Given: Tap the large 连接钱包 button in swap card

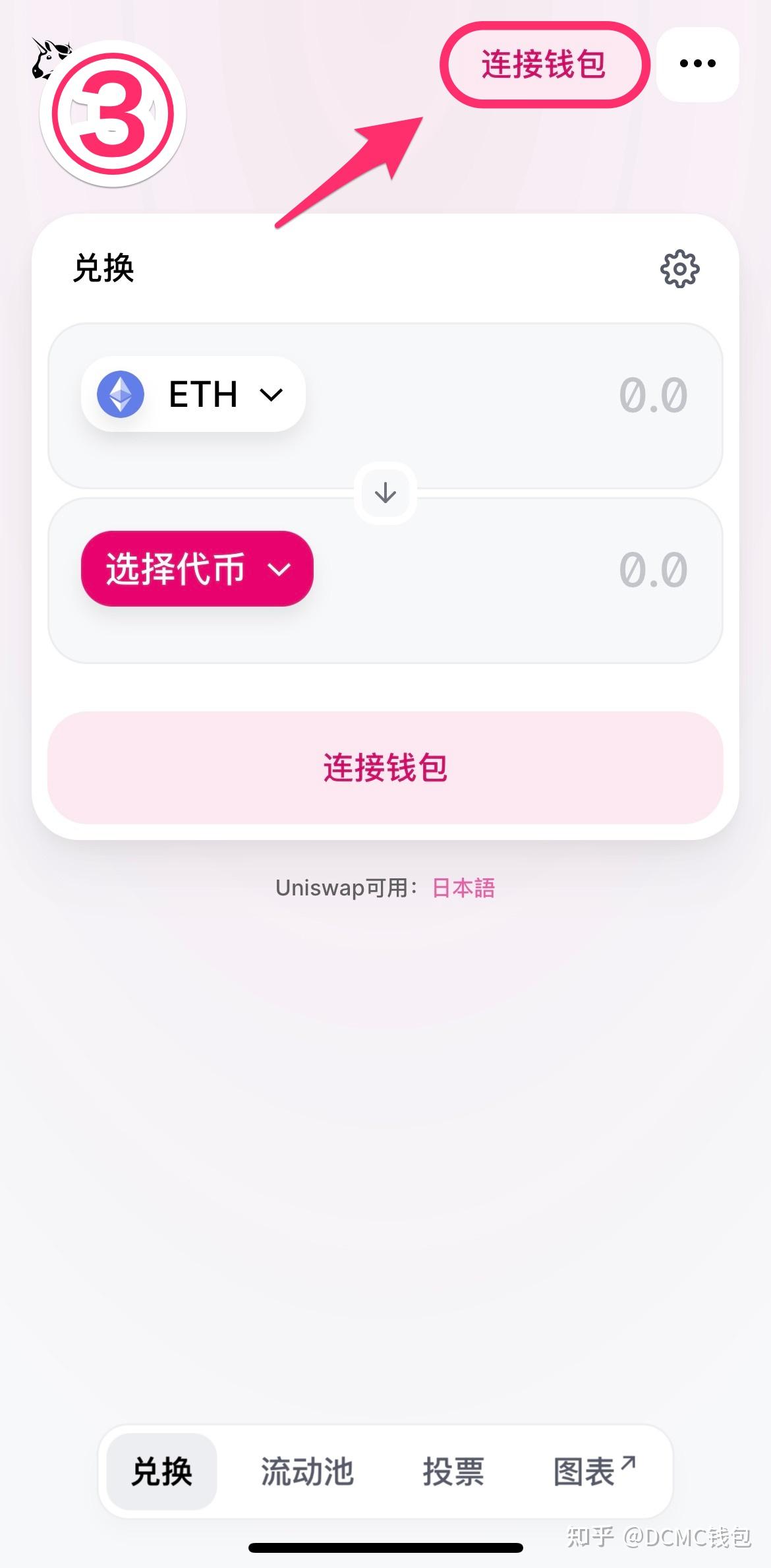Looking at the screenshot, I should click(385, 768).
